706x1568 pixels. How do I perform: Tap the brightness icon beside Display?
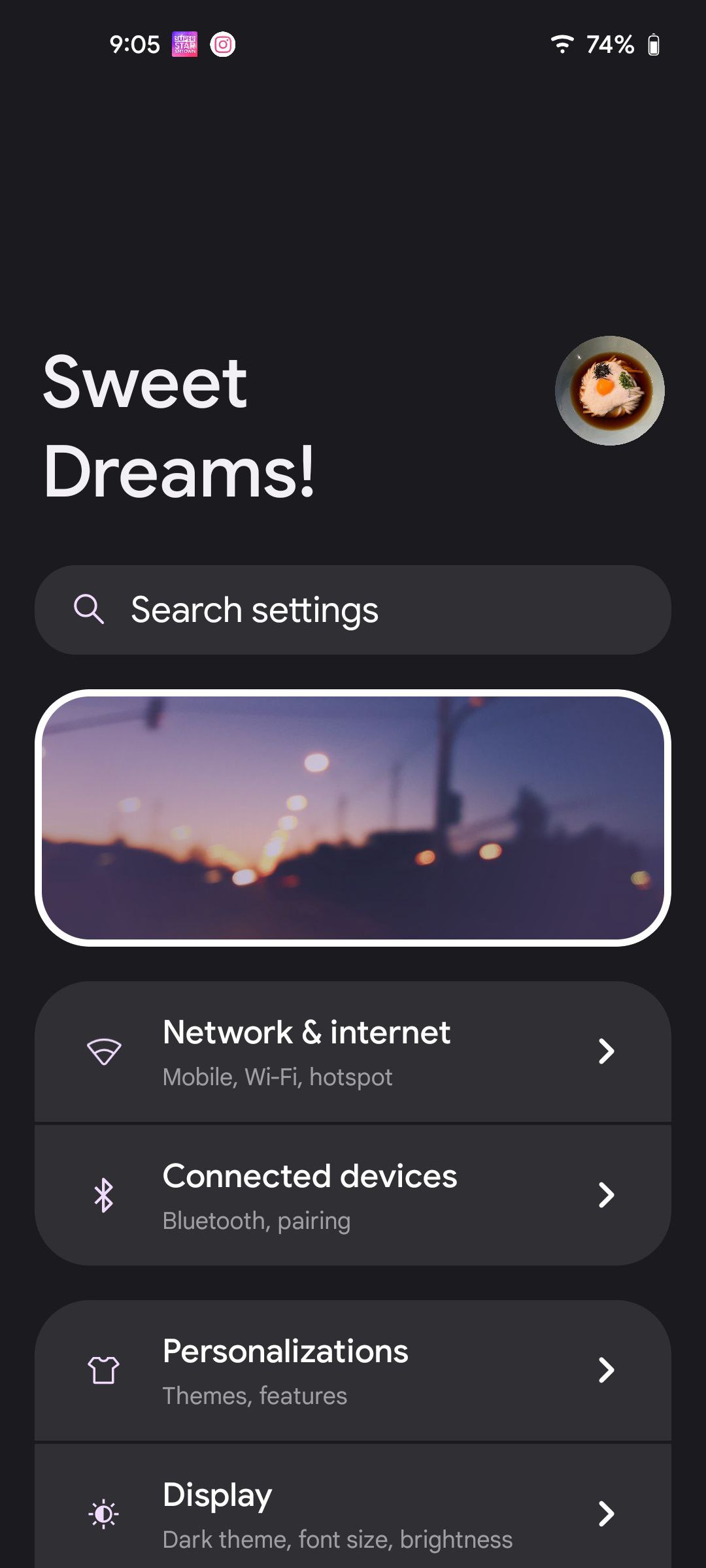pyautogui.click(x=103, y=1514)
